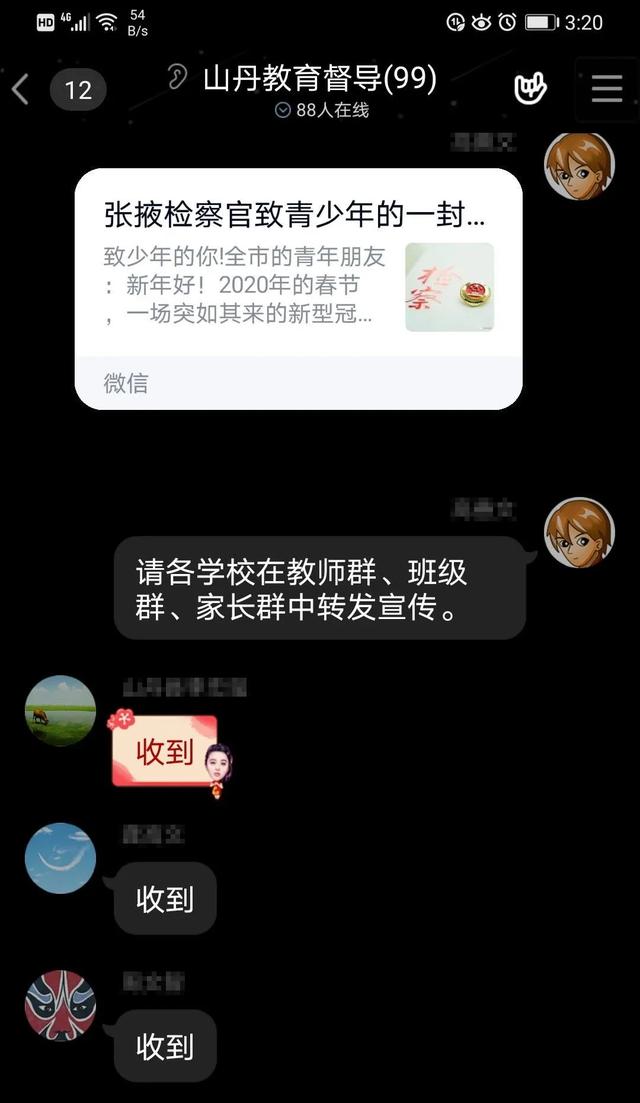640x1103 pixels.
Task: Tap the hand gesture icon in header
Action: pyautogui.click(x=530, y=89)
